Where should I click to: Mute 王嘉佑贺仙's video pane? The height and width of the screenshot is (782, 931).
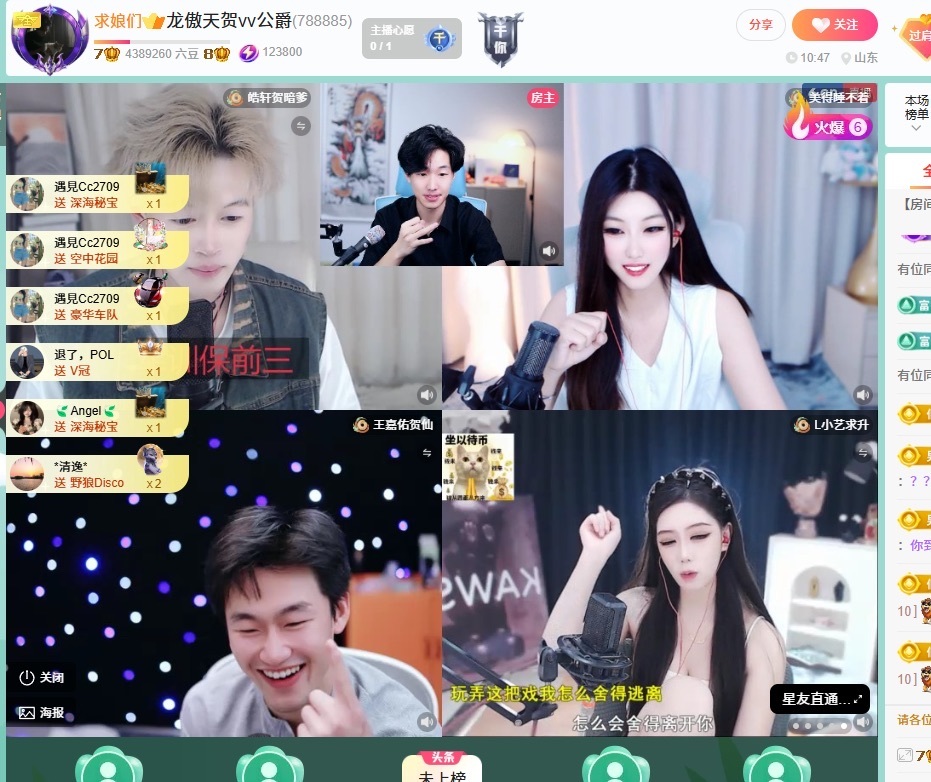click(427, 721)
